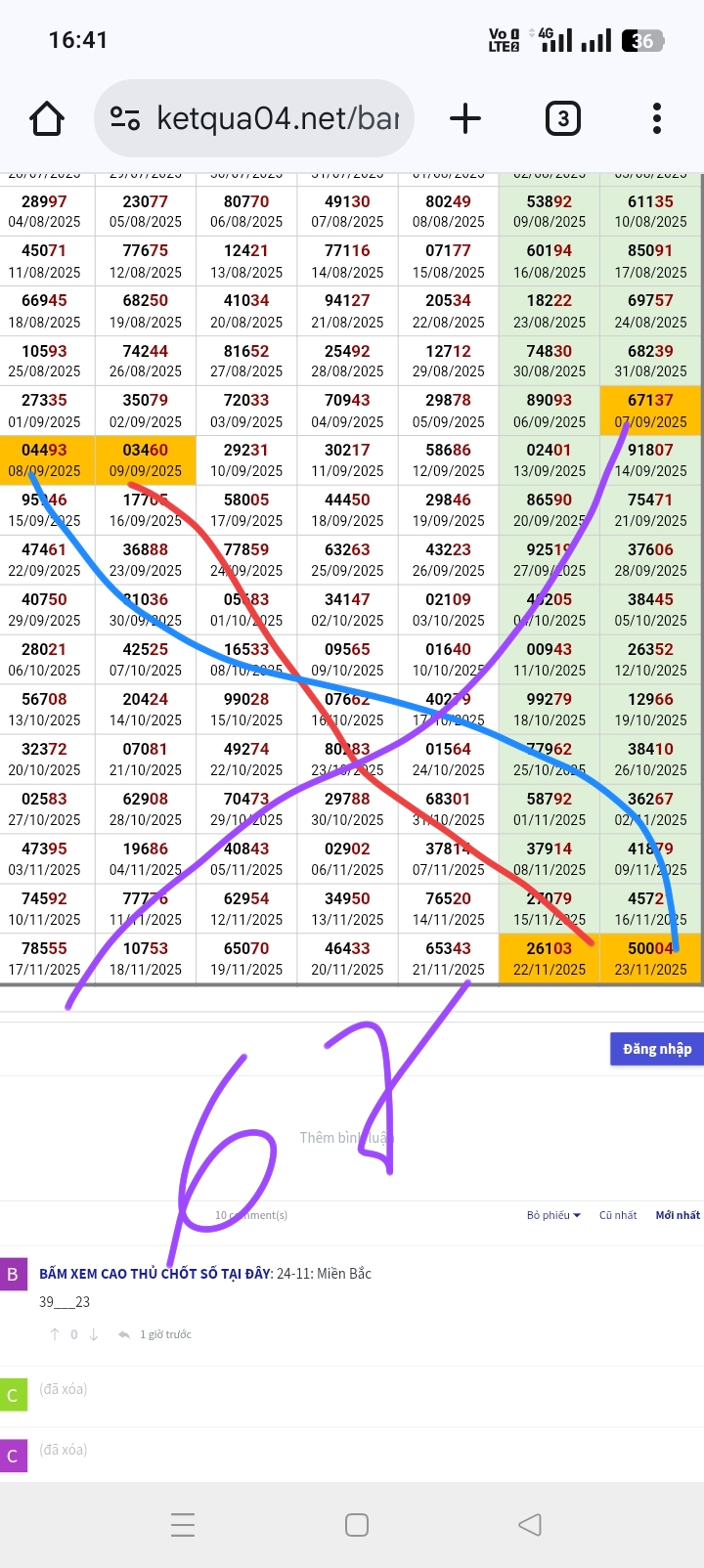Go back using the system back button
Image resolution: width=704 pixels, height=1568 pixels.
tap(529, 1524)
